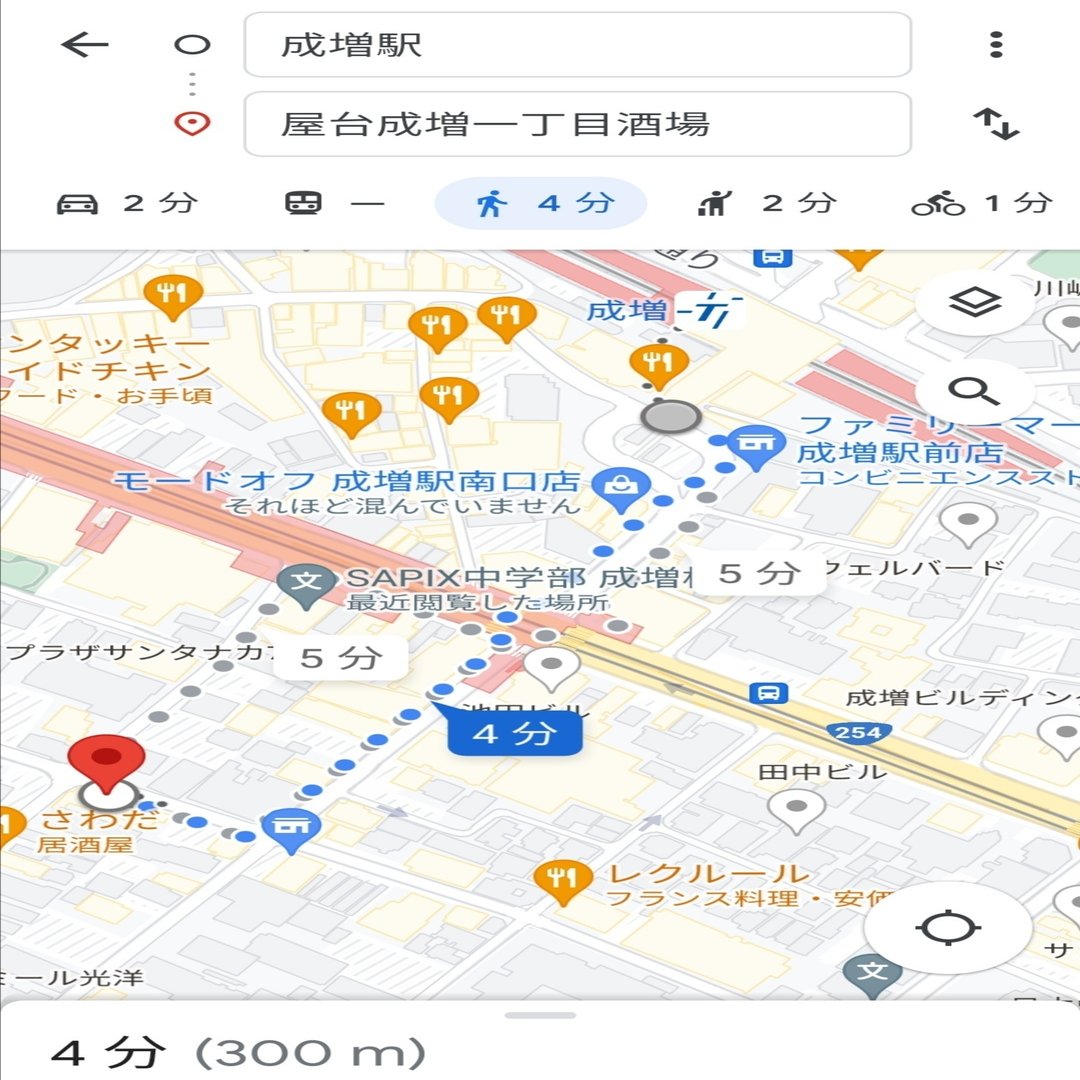1080x1080 pixels.
Task: Switch to the public transit mode
Action: (x=334, y=204)
